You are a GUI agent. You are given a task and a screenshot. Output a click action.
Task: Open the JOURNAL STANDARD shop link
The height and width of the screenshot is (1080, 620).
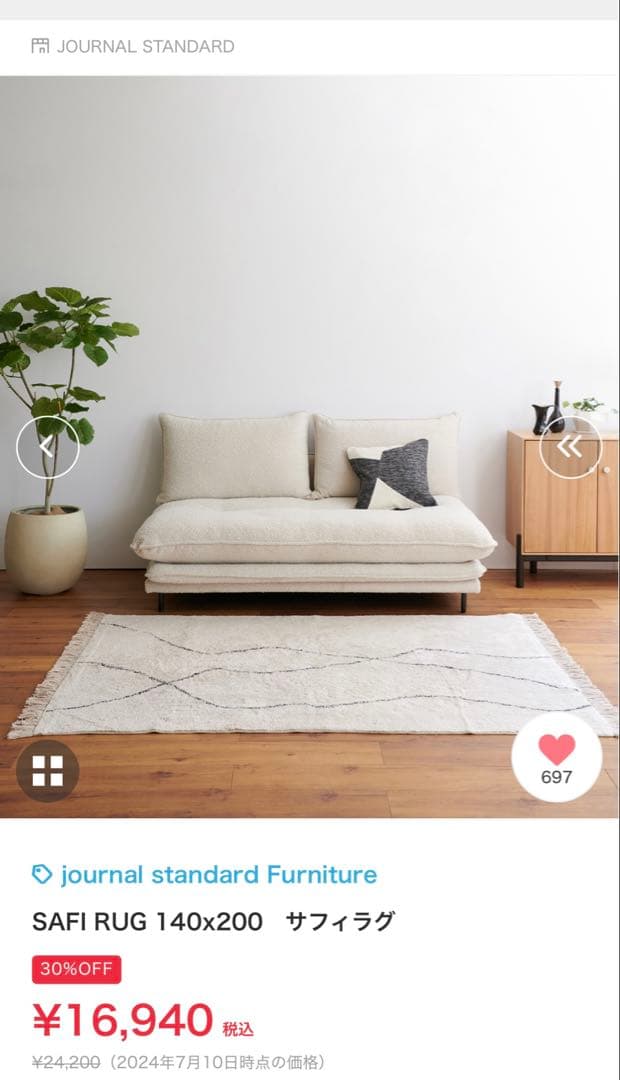133,46
